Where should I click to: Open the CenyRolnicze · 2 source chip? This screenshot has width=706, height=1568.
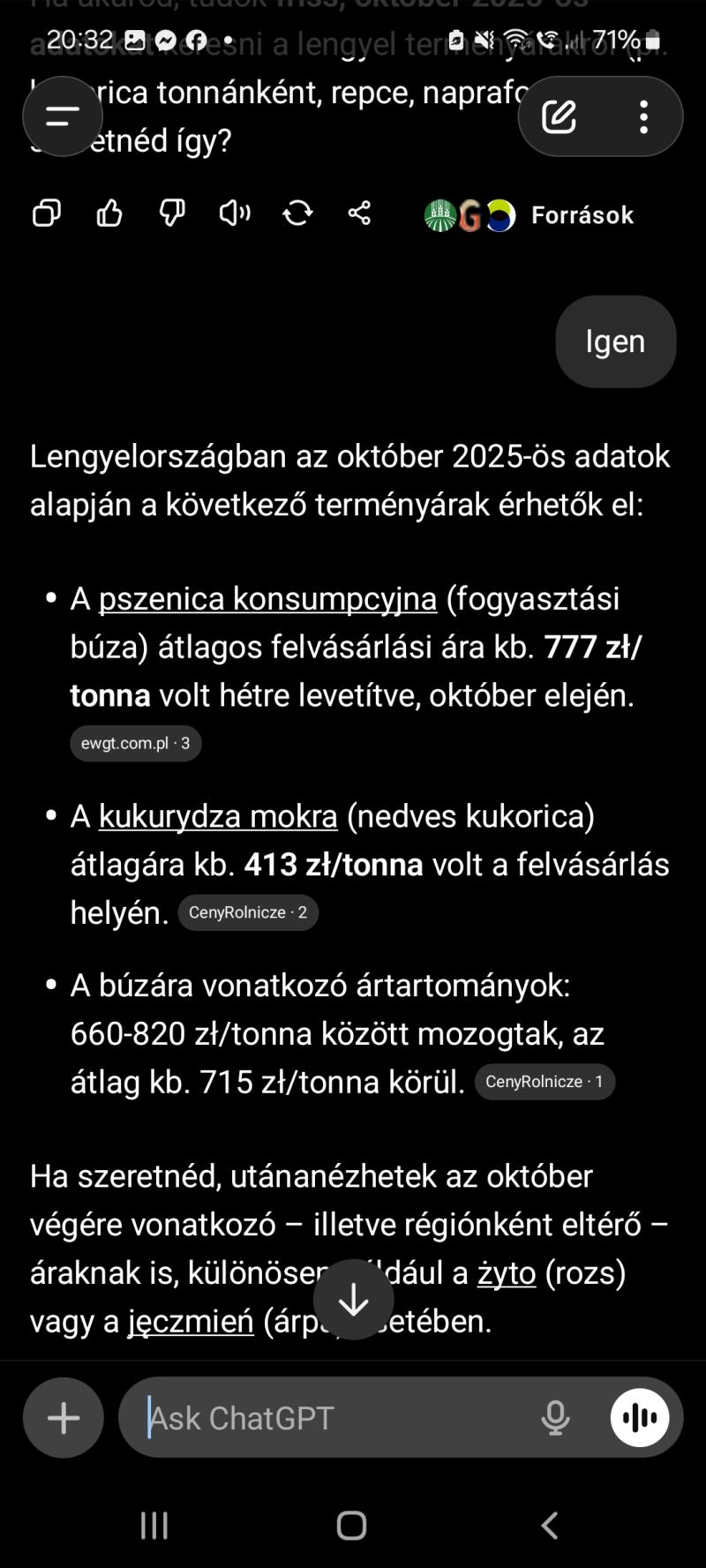click(248, 912)
